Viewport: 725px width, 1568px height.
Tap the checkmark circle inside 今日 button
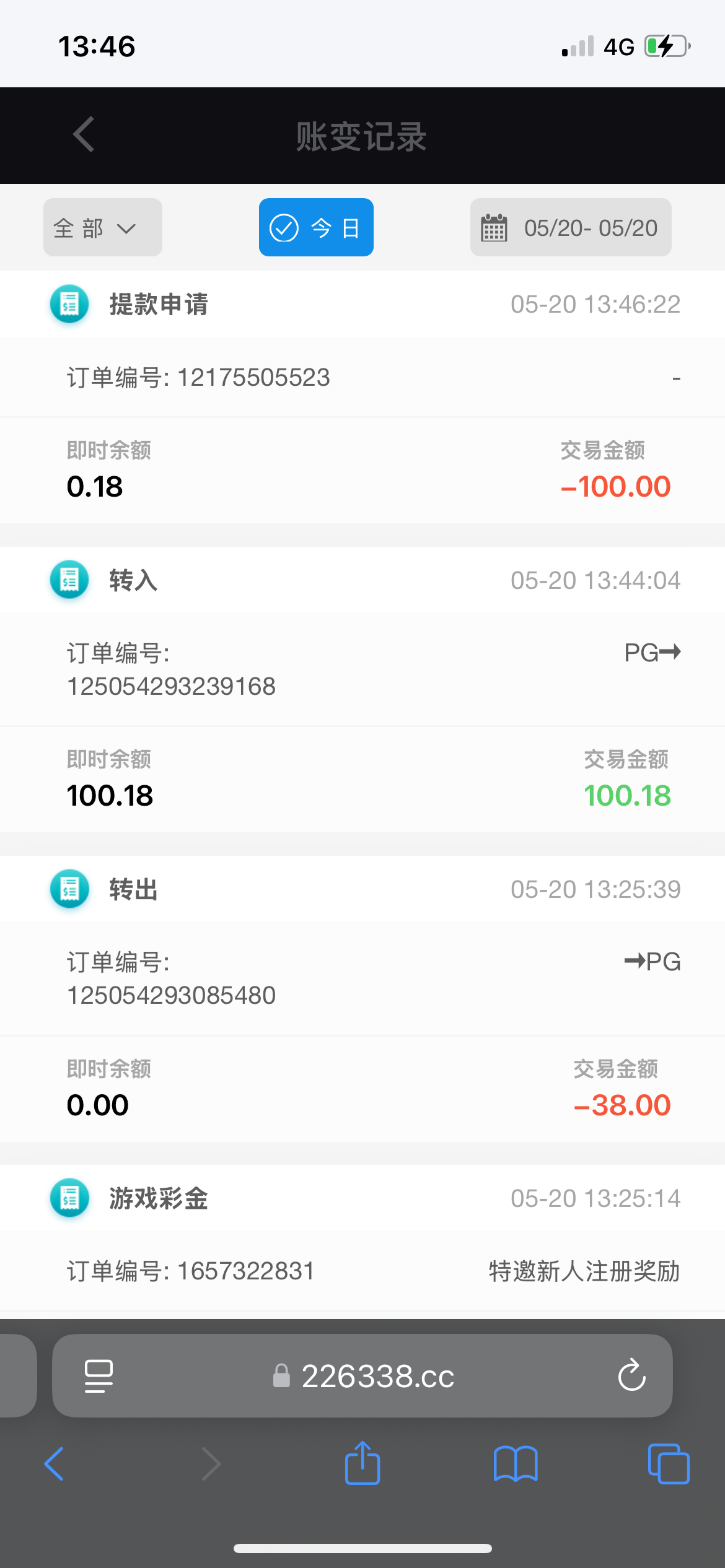(284, 227)
